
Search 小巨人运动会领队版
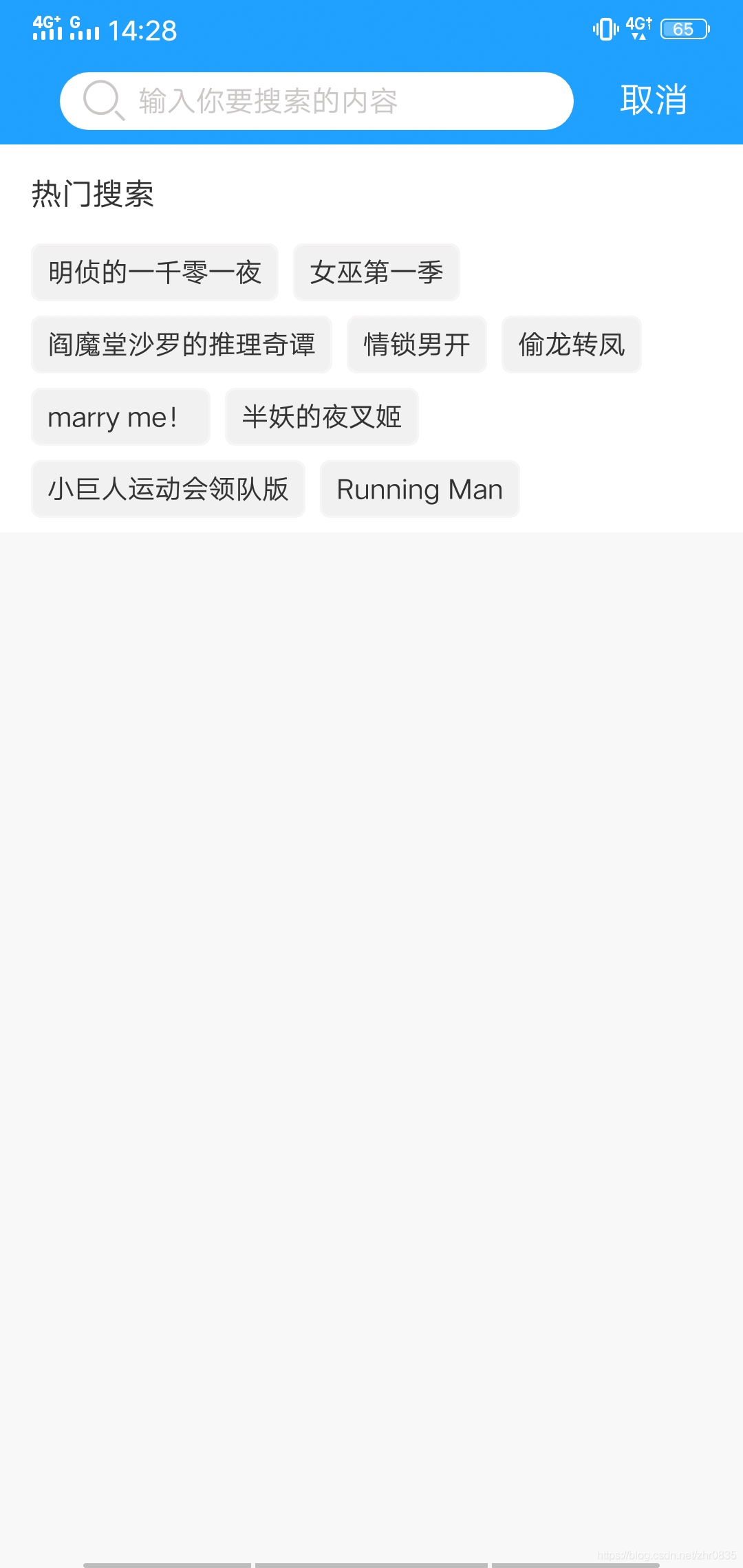[168, 489]
